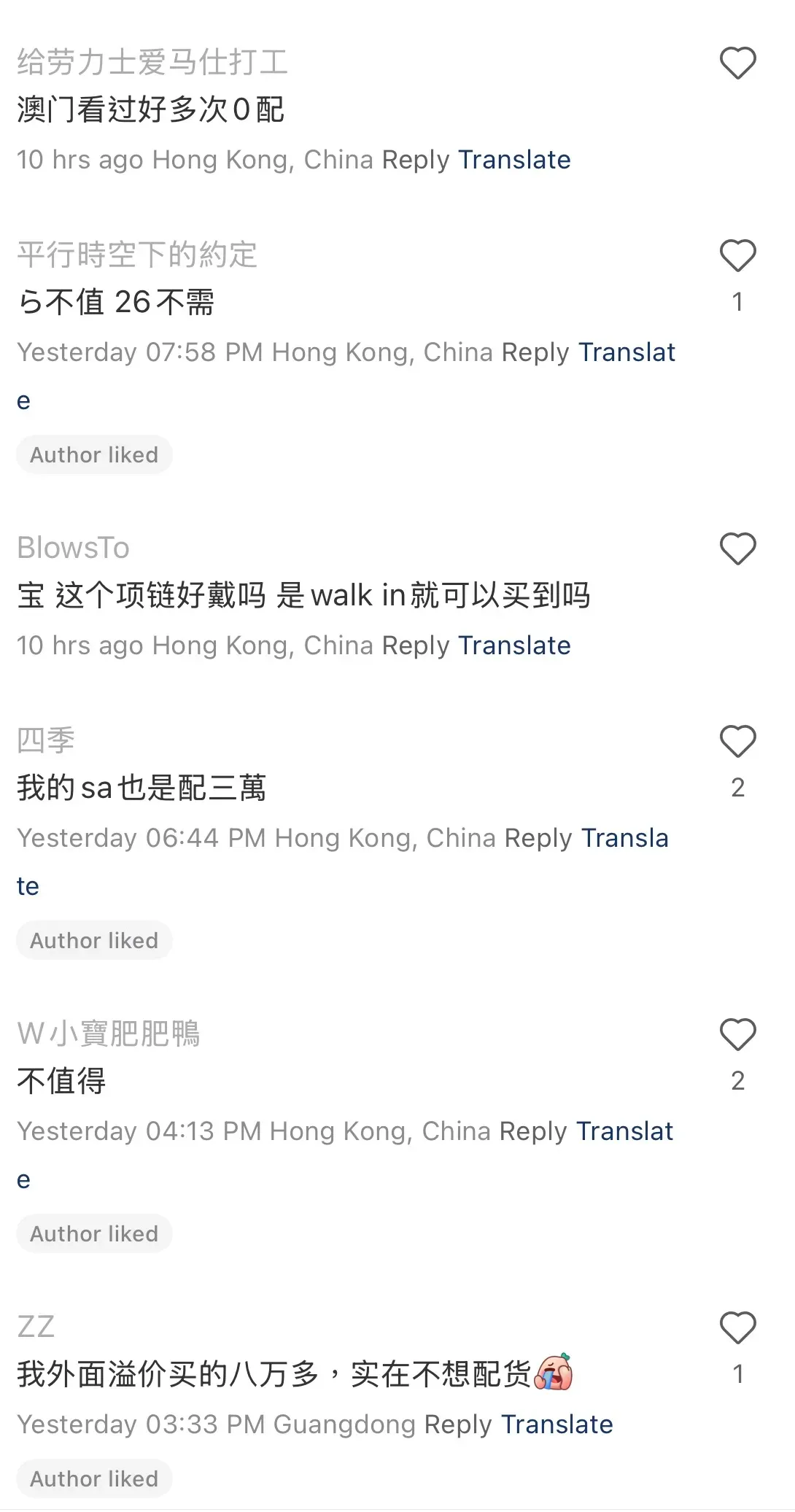This screenshot has height=1512, width=795.
Task: Open W小寶肥肥鴨's profile
Action: click(108, 1034)
